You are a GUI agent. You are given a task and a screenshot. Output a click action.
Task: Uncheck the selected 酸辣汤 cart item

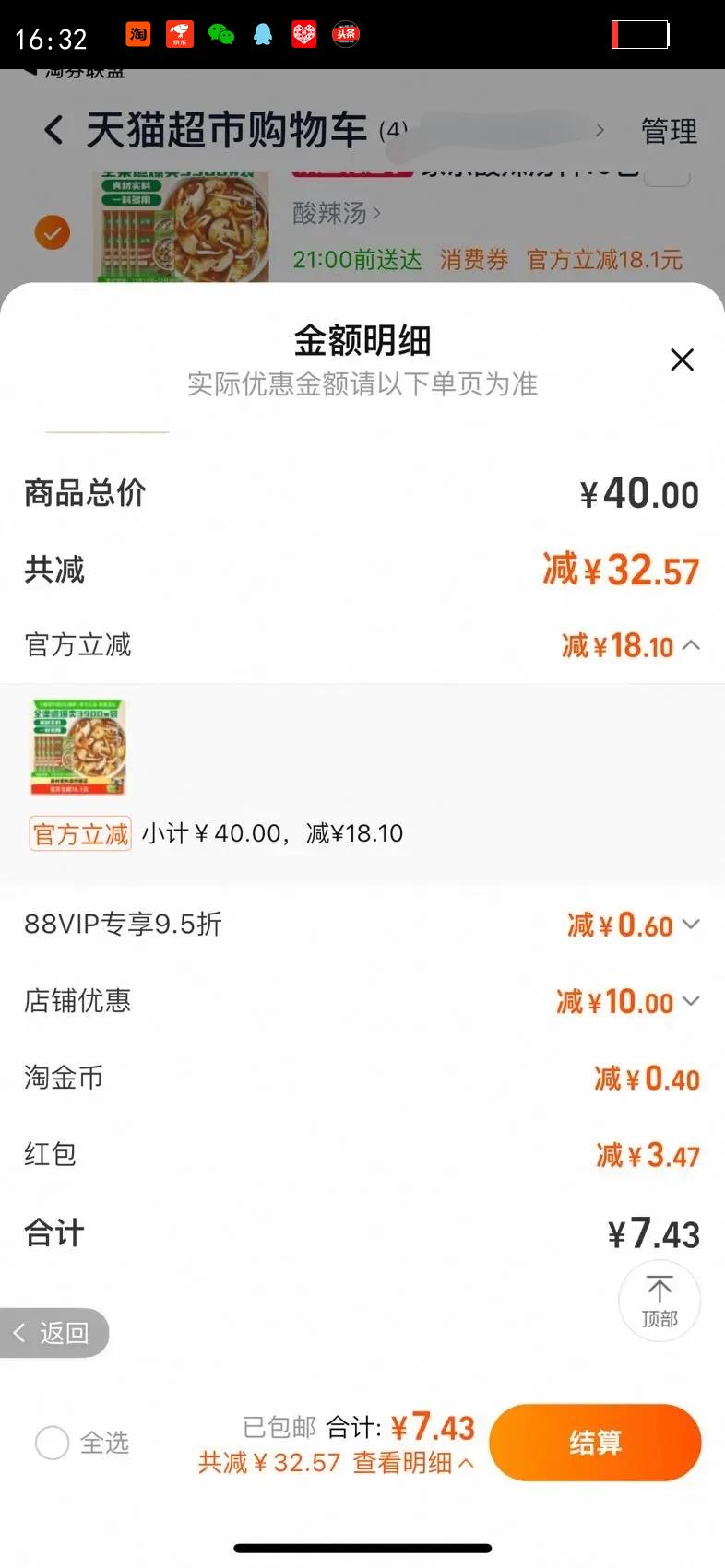53,232
